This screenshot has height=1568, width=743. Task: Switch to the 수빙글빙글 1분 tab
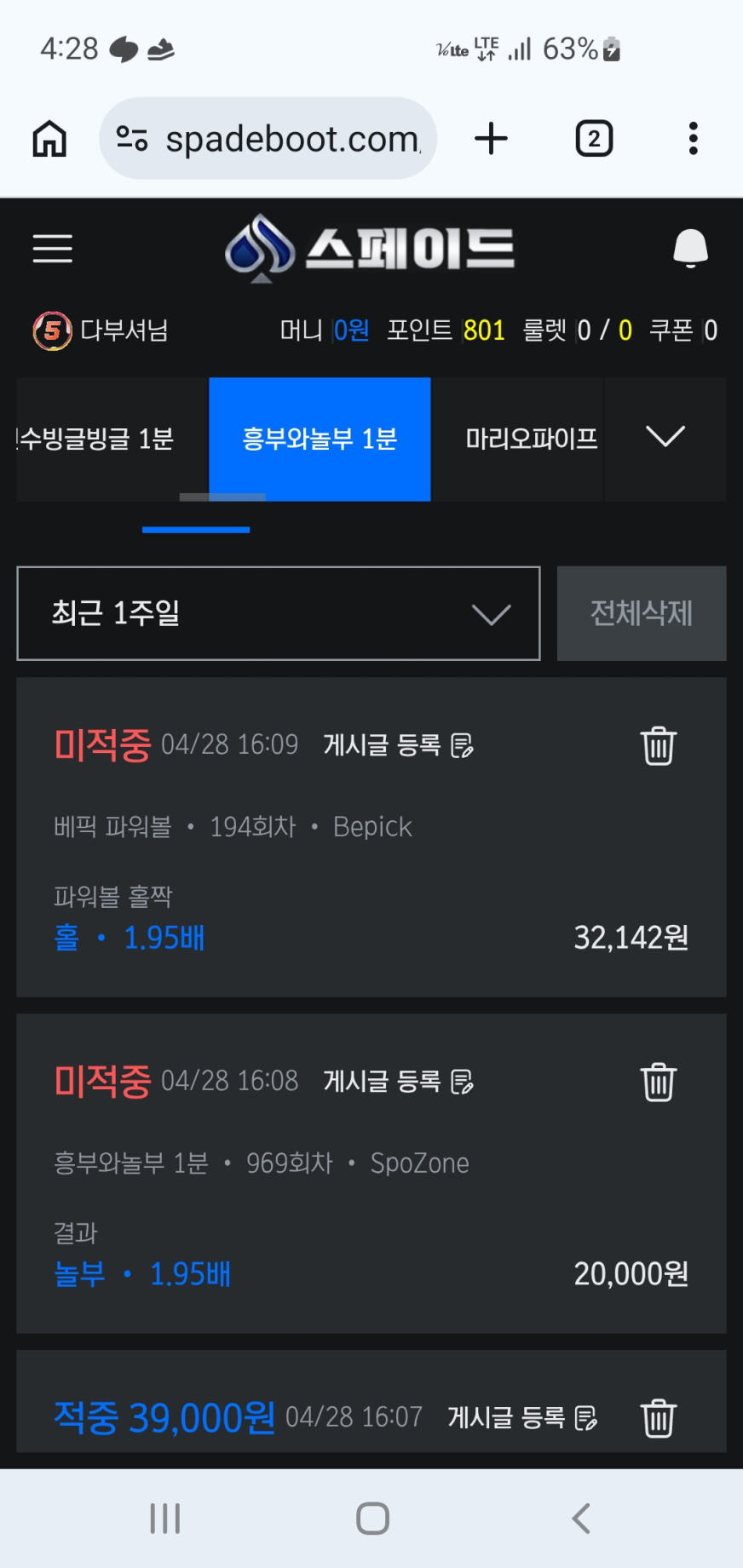pos(98,439)
